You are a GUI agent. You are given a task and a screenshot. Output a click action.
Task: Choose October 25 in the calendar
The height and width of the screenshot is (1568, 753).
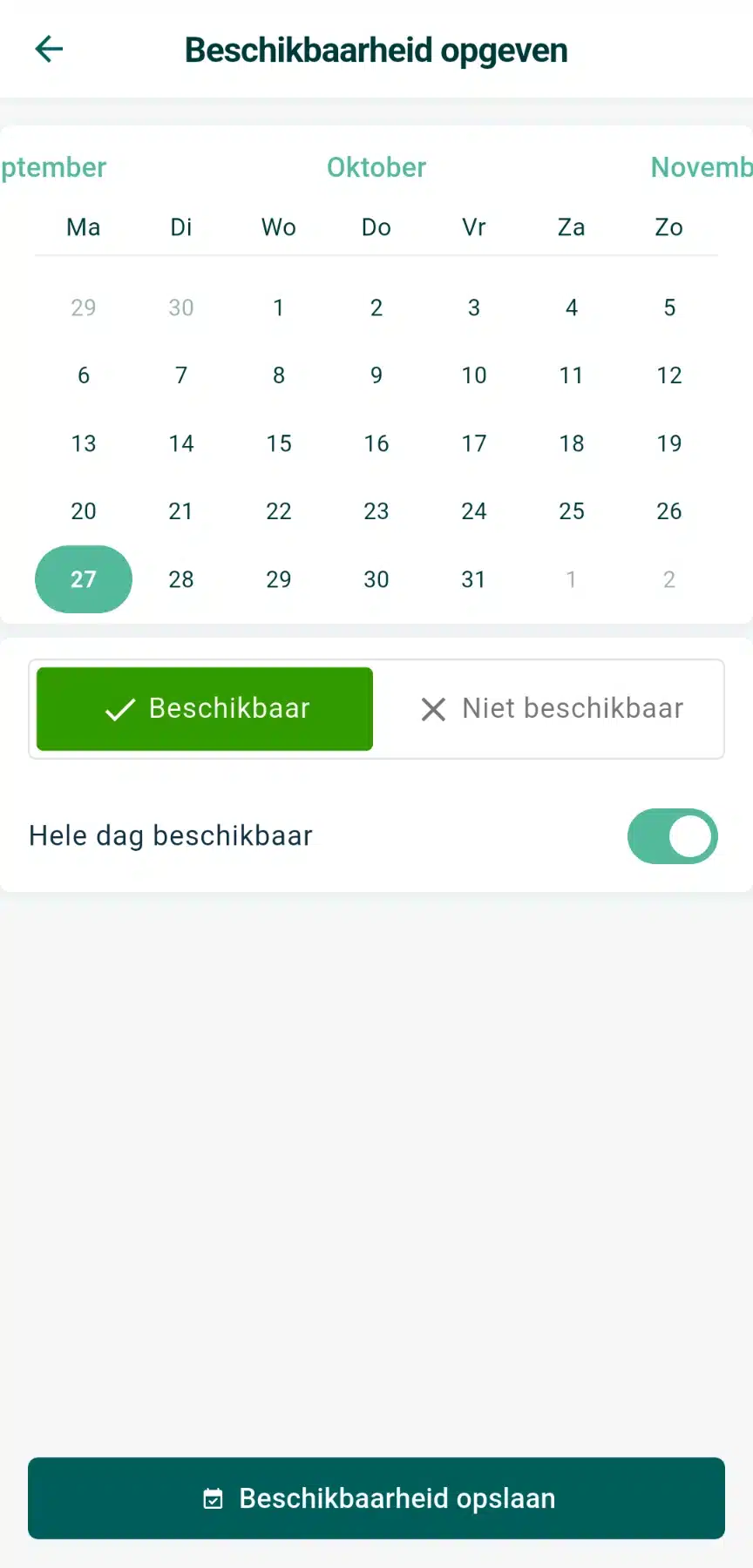coord(572,511)
